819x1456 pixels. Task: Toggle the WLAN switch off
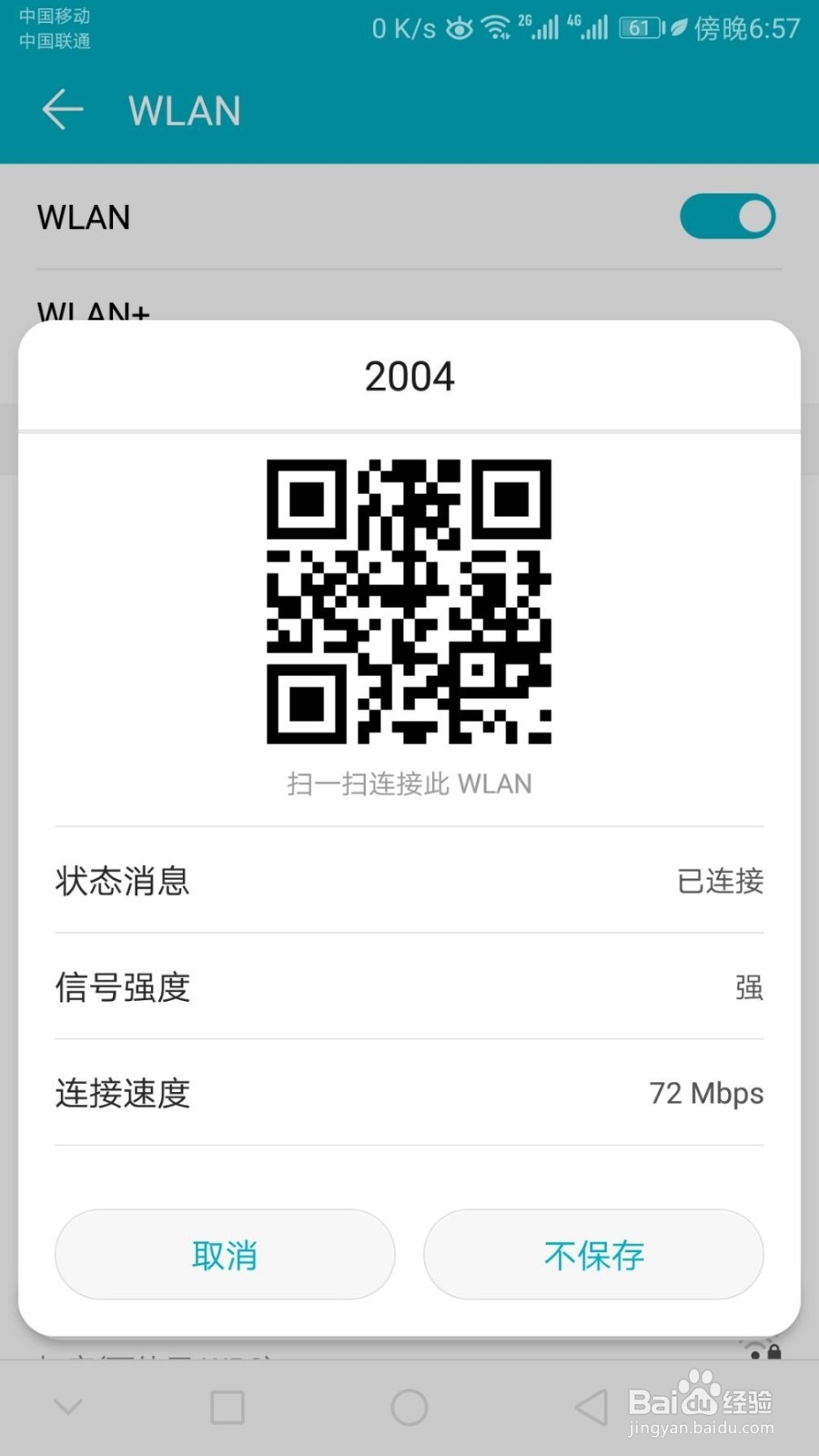pos(727,217)
